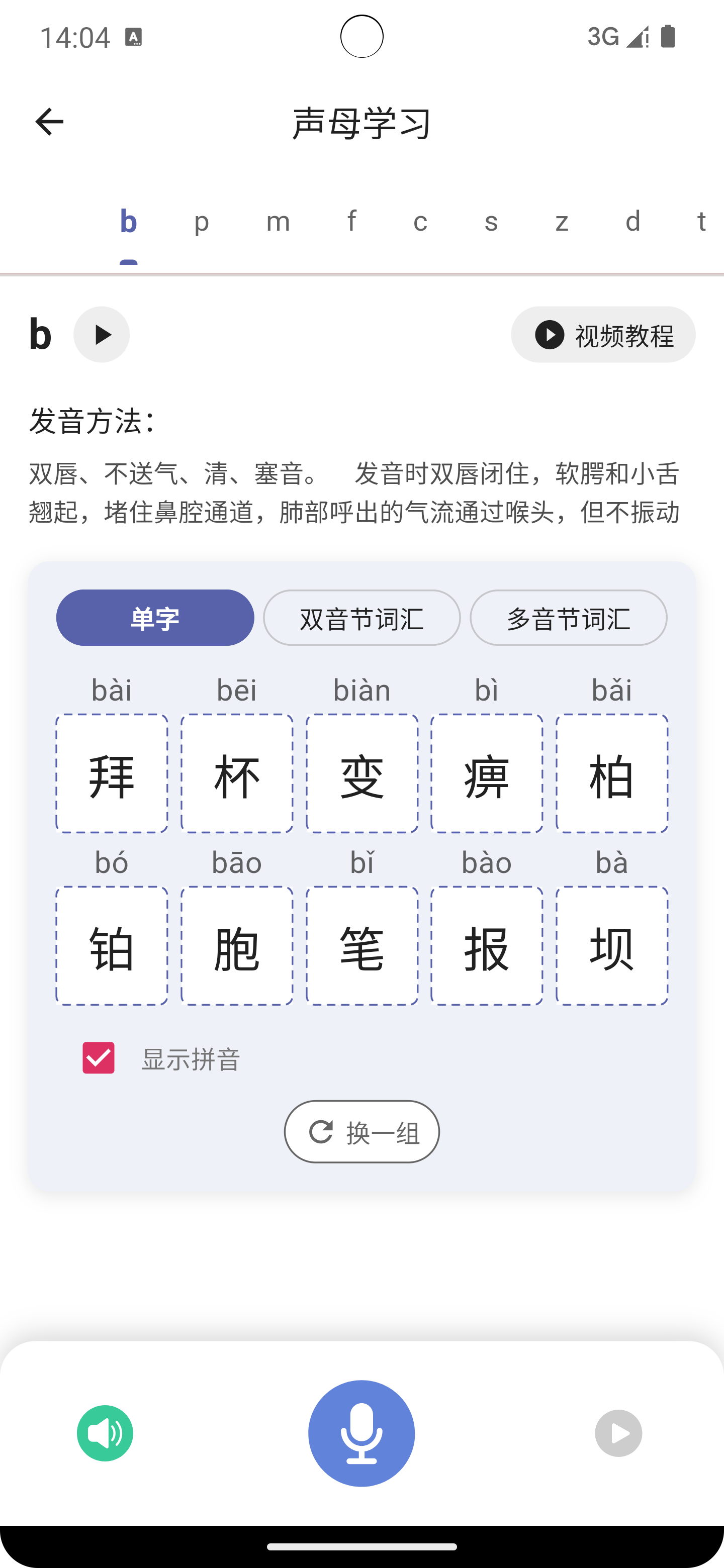
Task: Switch to initial z tab
Action: click(x=562, y=221)
